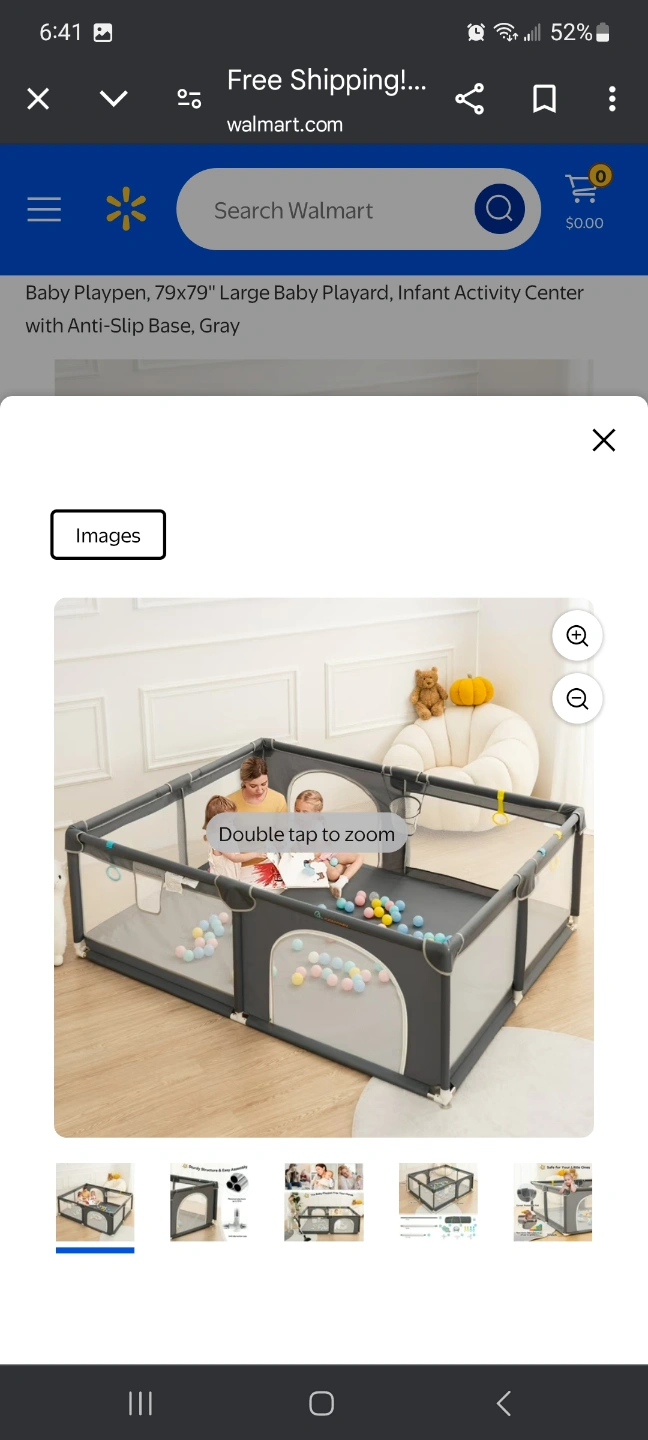
Task: Open the browser overflow menu
Action: (612, 98)
